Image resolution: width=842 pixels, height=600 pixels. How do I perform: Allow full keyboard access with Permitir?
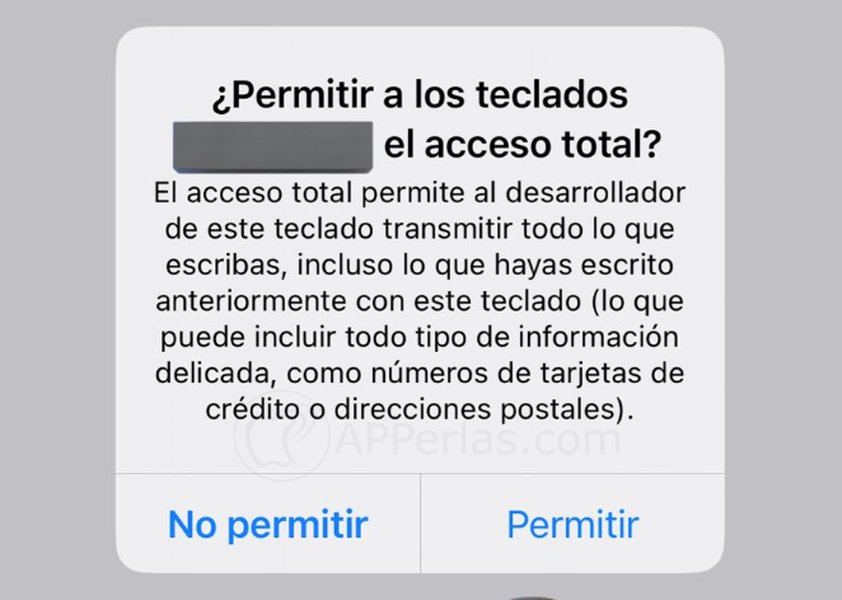click(572, 524)
